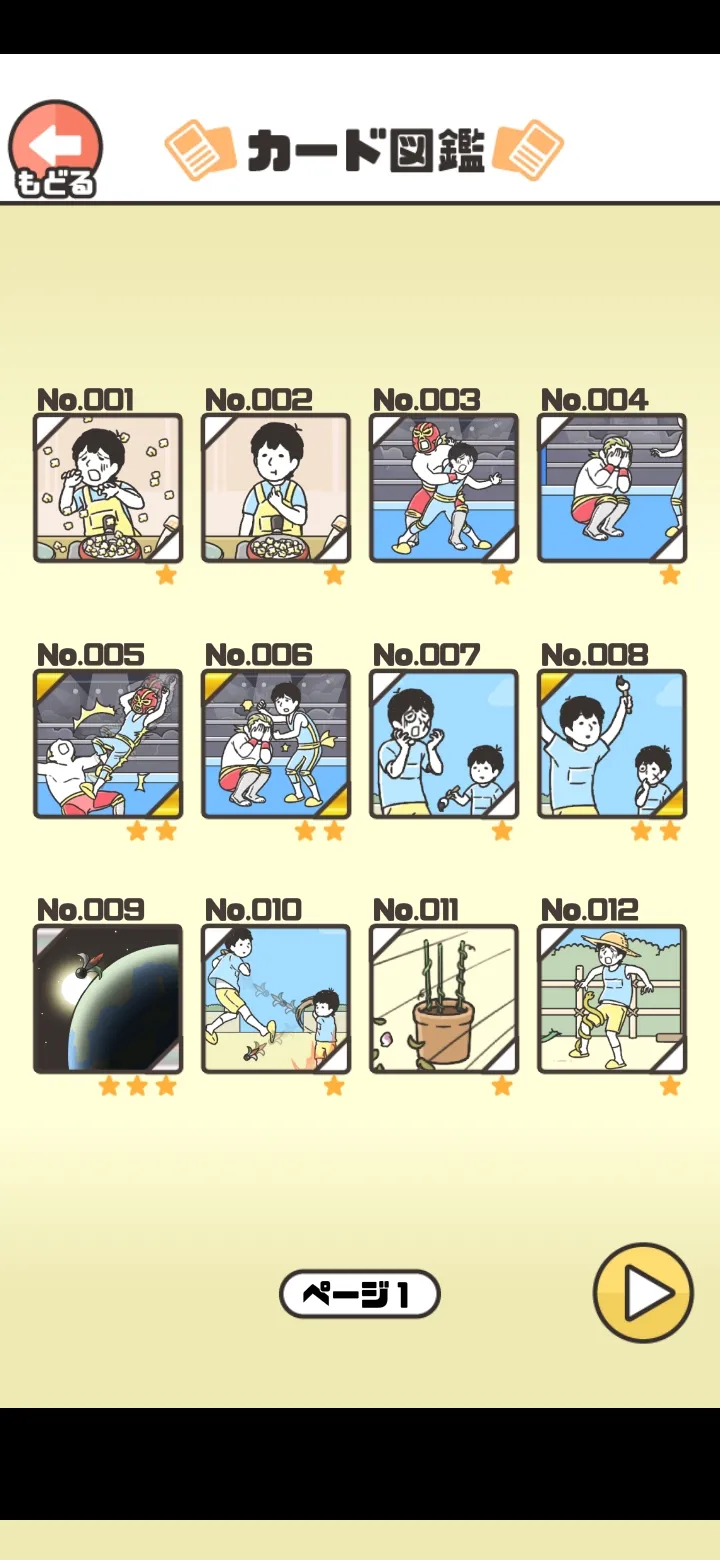
Task: Select card No.004
Action: [612, 488]
